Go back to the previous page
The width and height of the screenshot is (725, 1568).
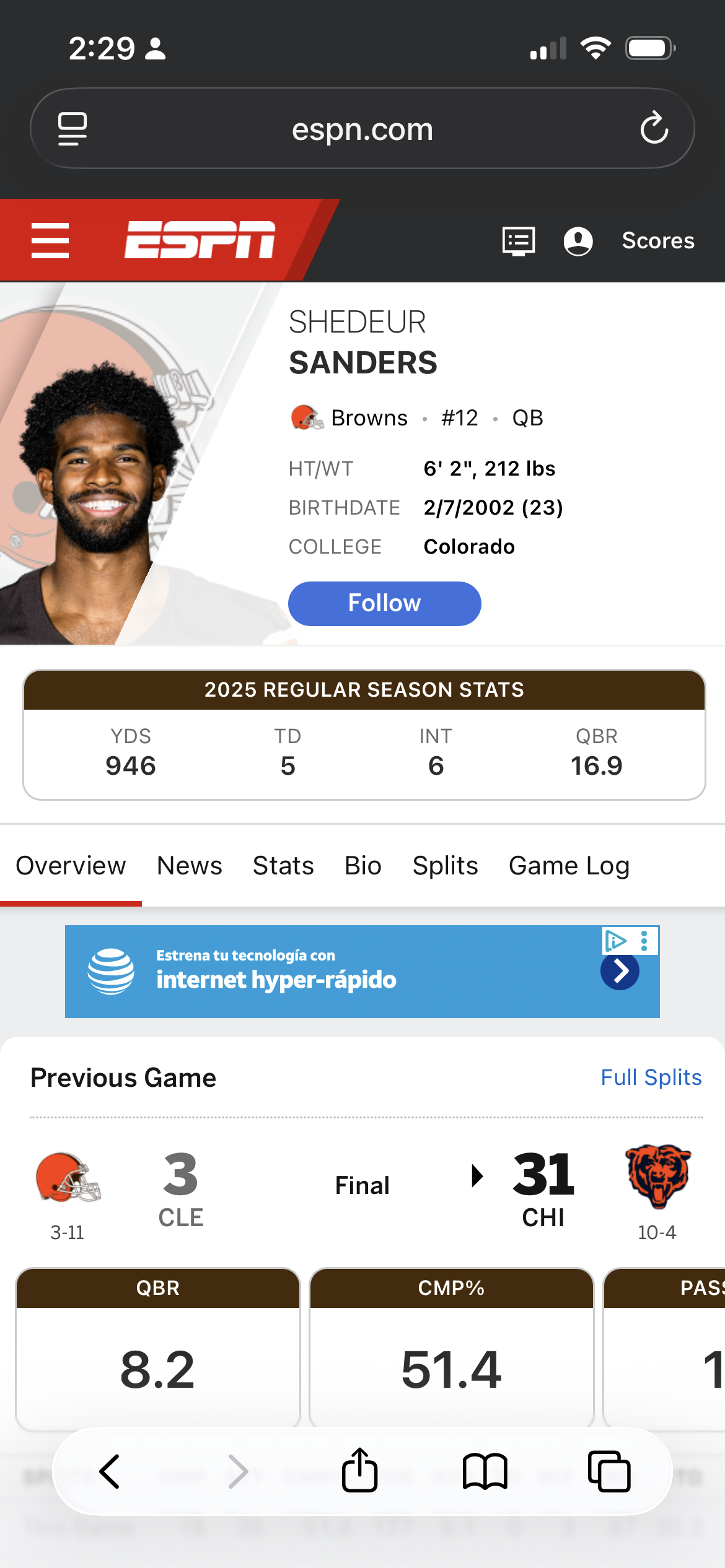[110, 1471]
